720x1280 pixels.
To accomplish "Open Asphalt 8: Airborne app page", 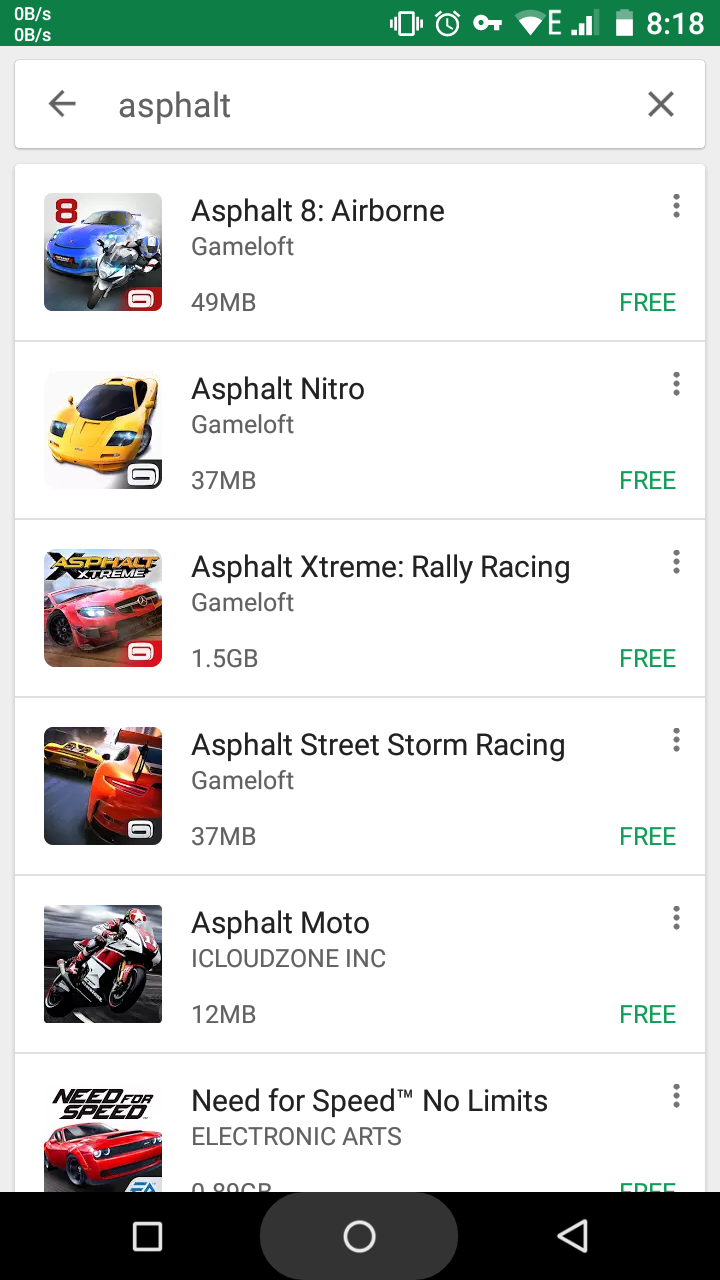I will [318, 211].
